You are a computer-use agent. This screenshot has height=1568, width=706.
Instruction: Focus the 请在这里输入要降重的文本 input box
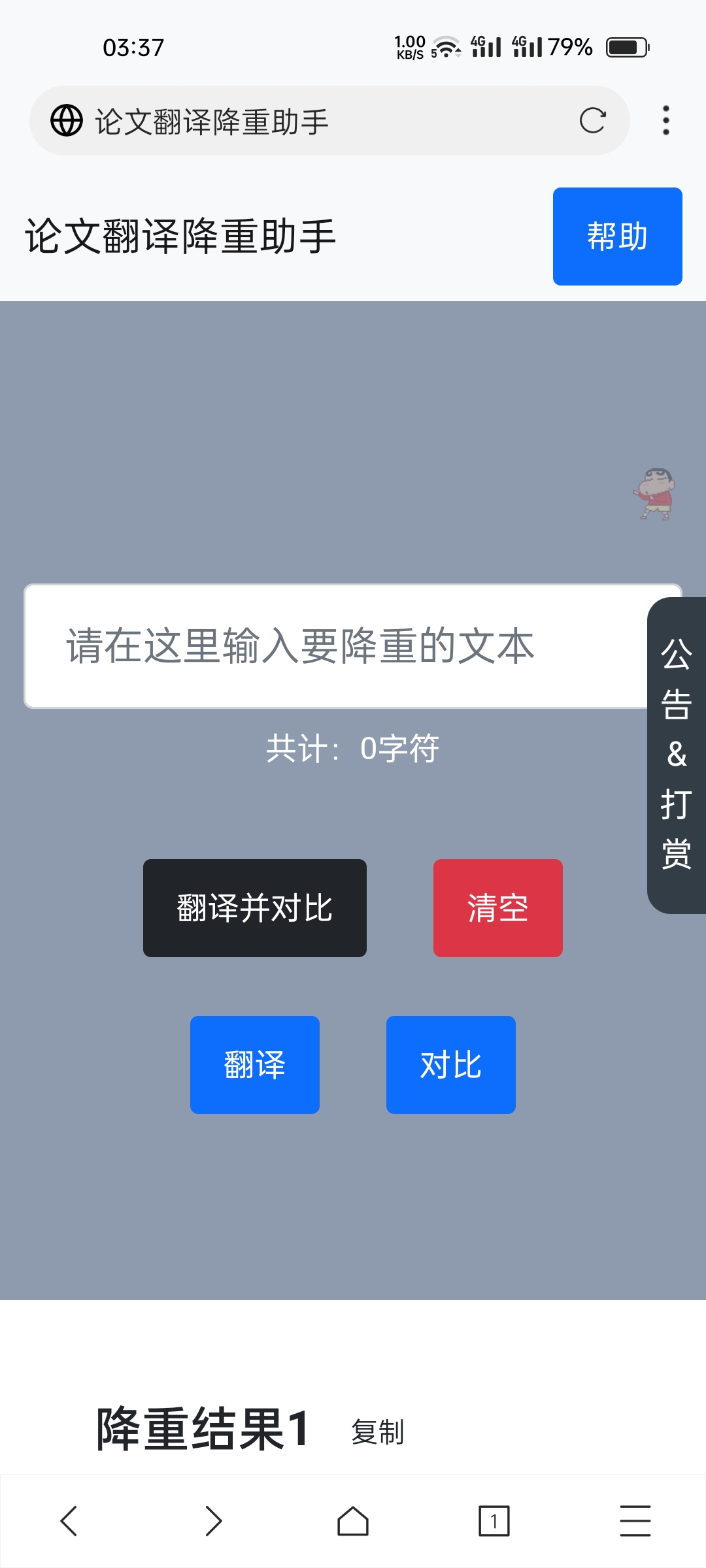[333, 646]
